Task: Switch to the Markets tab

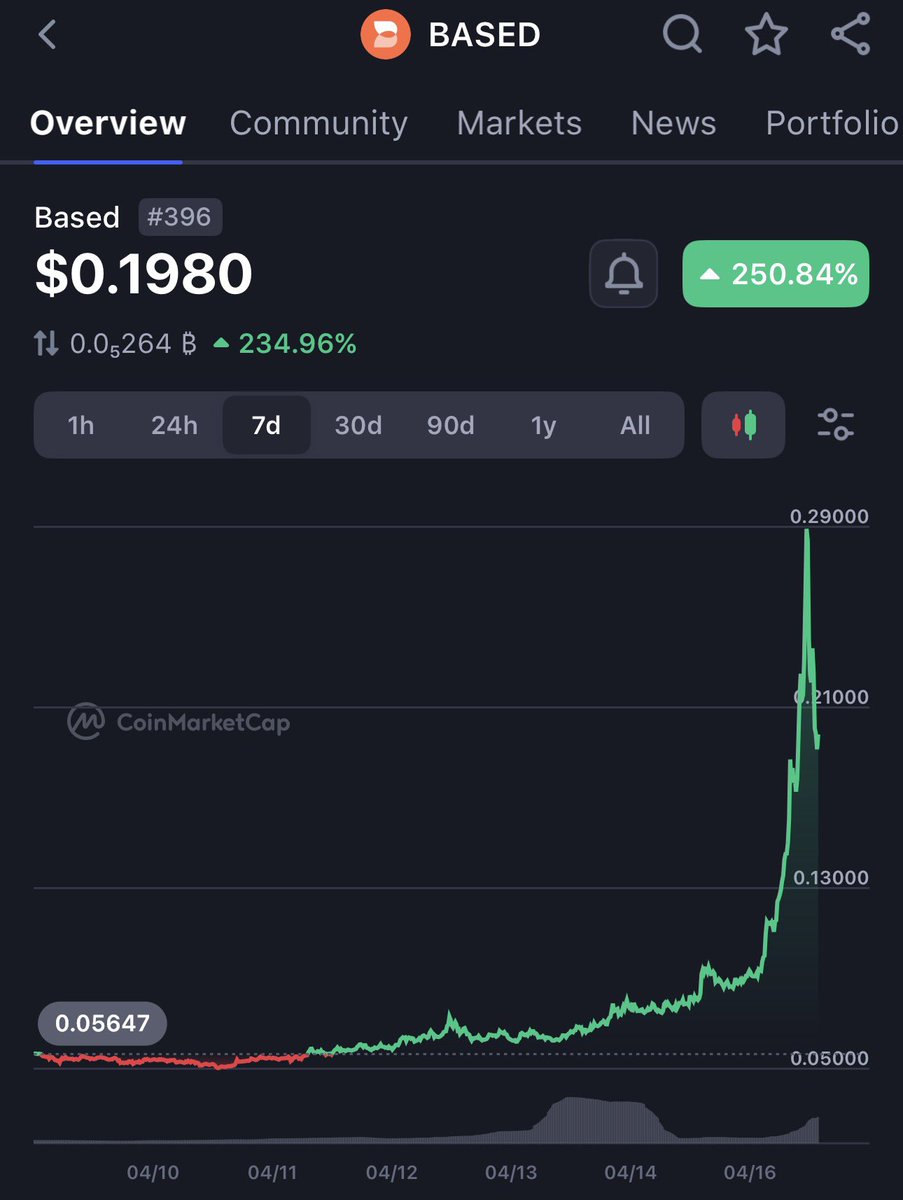Action: (x=519, y=123)
